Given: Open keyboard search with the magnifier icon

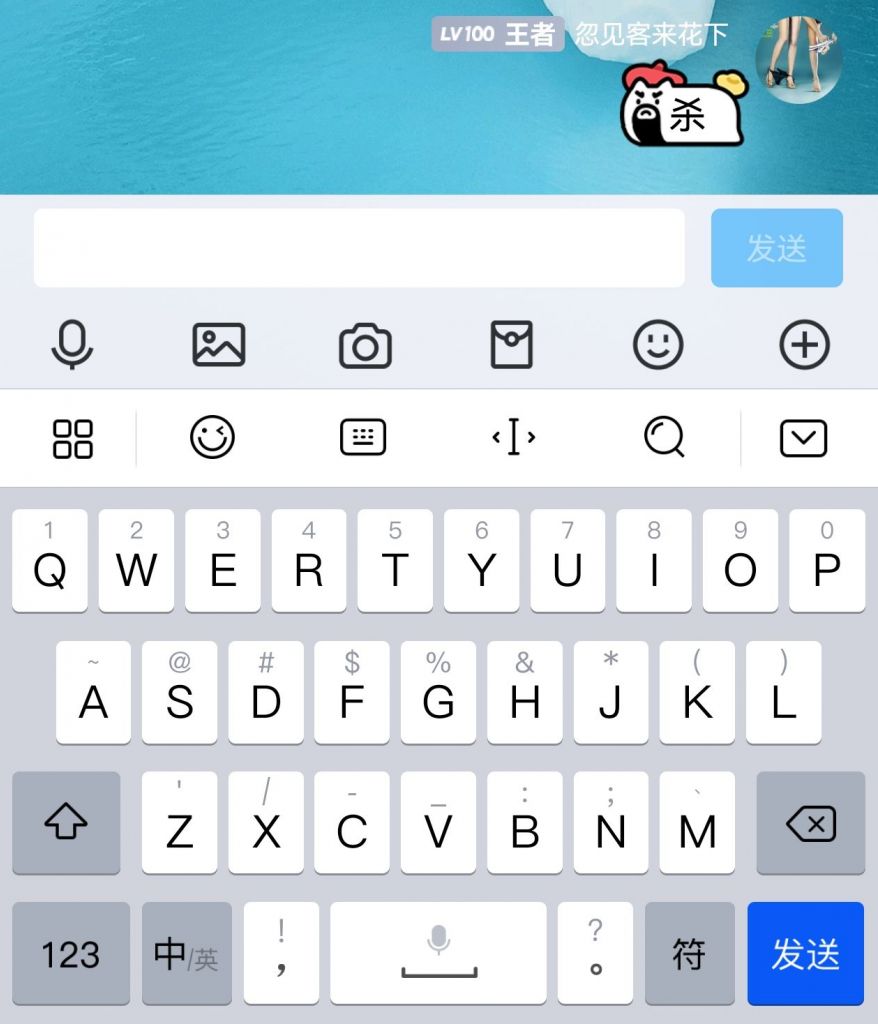Looking at the screenshot, I should pos(664,437).
